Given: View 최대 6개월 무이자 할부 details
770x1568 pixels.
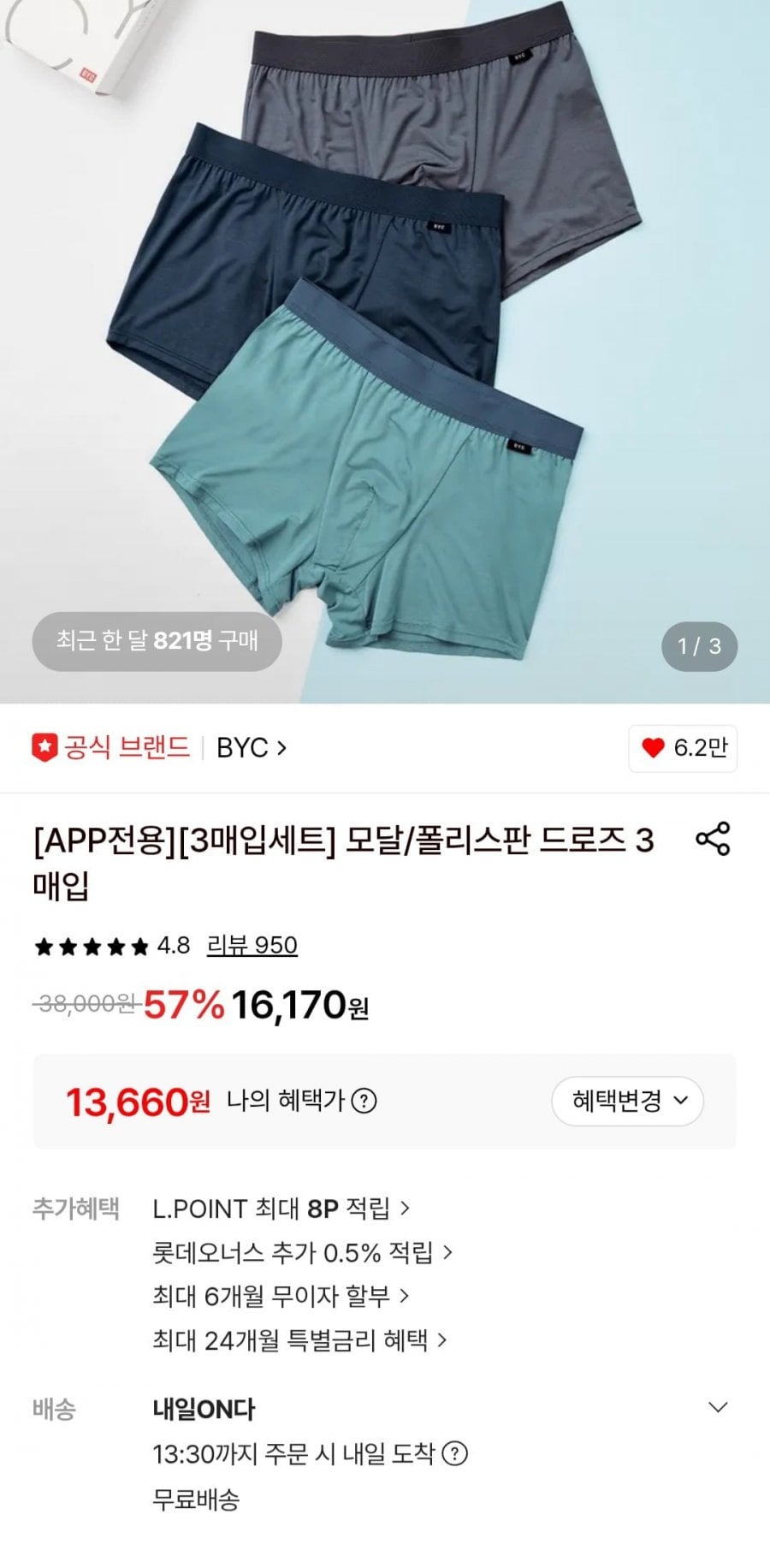Looking at the screenshot, I should pyautogui.click(x=281, y=1297).
